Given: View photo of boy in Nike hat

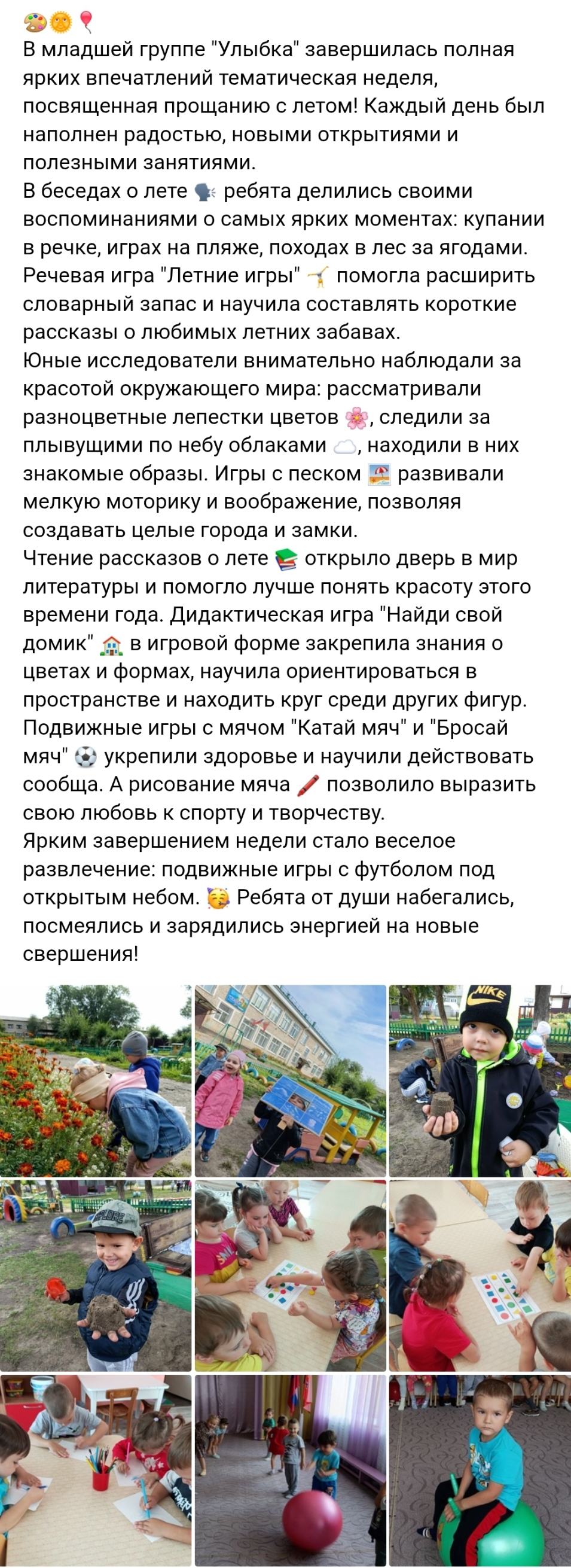Looking at the screenshot, I should point(479,1080).
